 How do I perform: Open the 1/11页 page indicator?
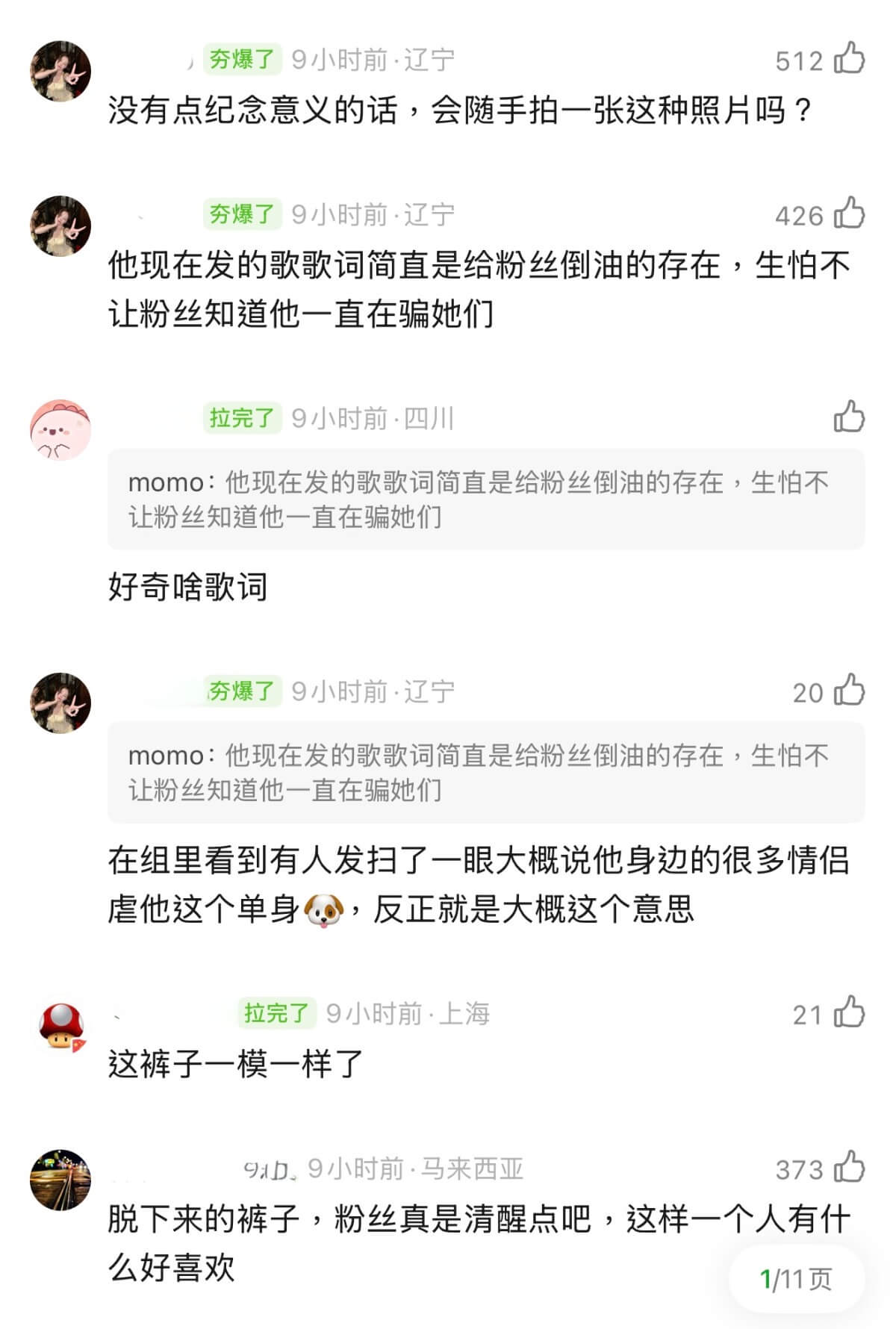(x=796, y=1279)
